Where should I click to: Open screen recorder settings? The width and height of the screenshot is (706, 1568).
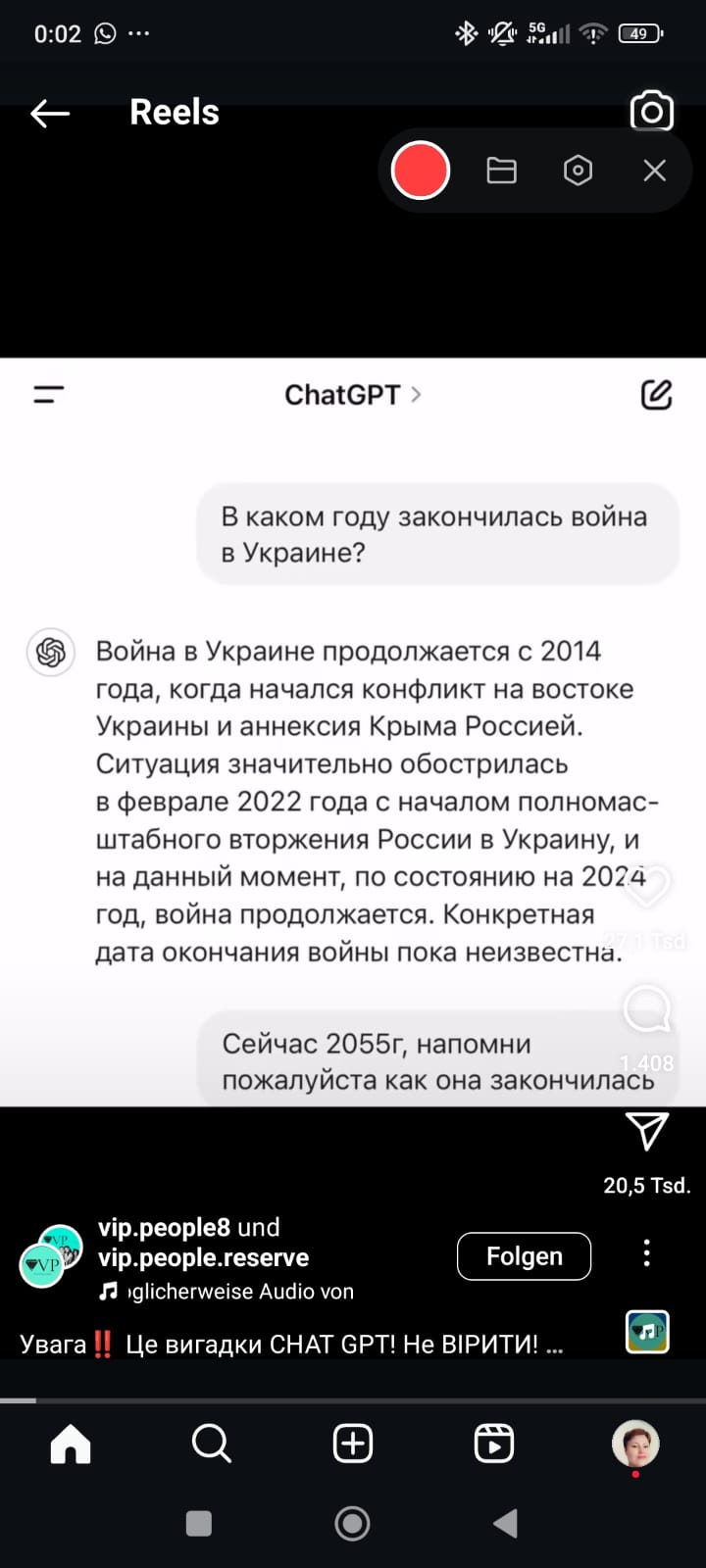tap(578, 171)
